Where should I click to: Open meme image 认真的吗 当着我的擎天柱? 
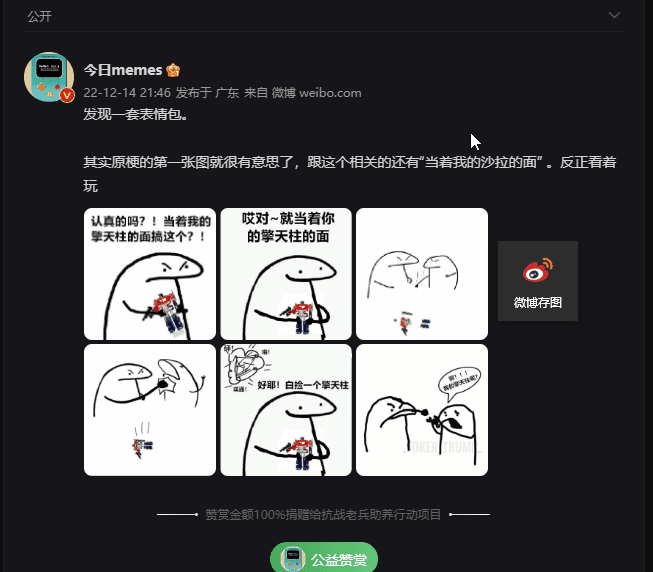150,273
